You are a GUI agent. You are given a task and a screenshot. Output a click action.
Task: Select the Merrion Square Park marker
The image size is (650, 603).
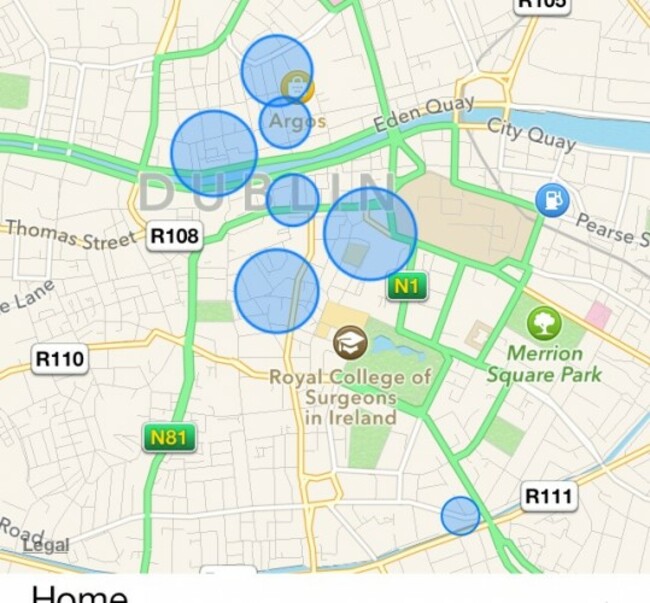pyautogui.click(x=544, y=324)
